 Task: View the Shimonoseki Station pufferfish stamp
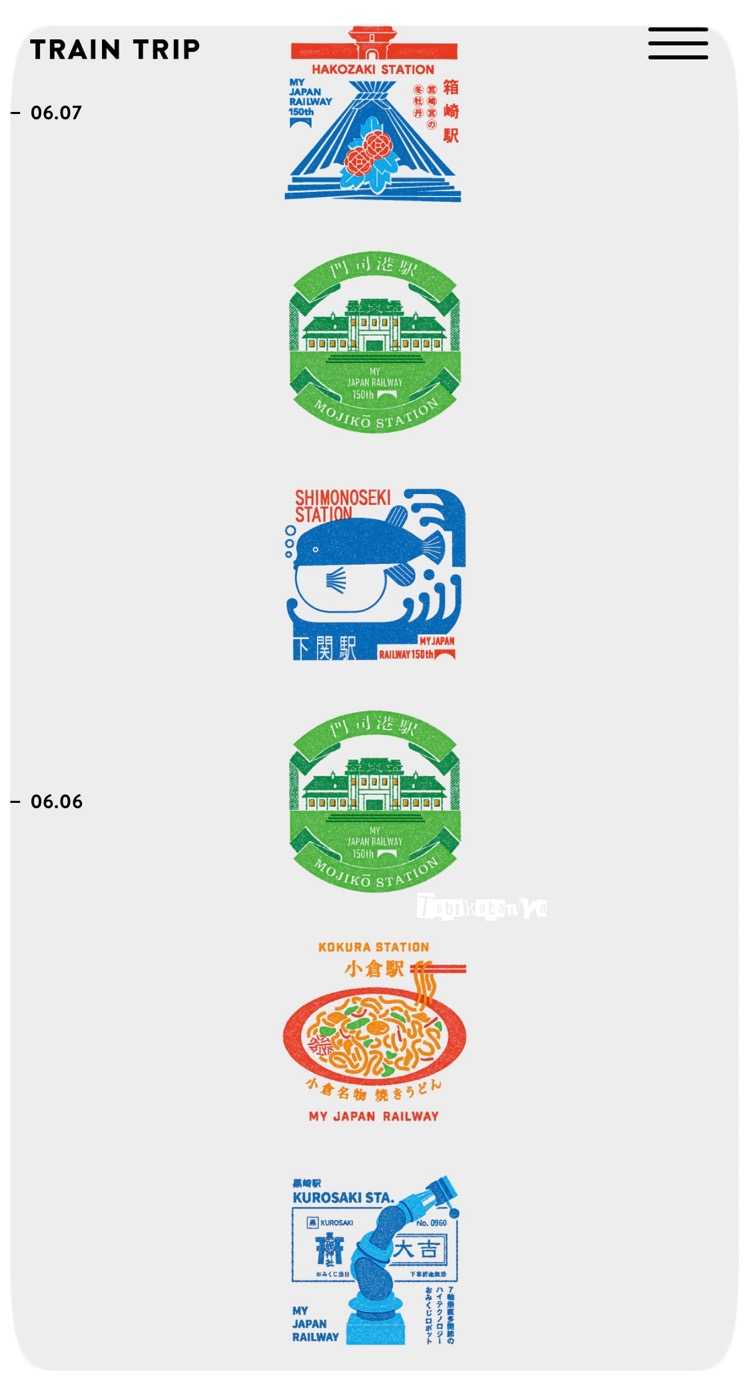pyautogui.click(x=375, y=574)
